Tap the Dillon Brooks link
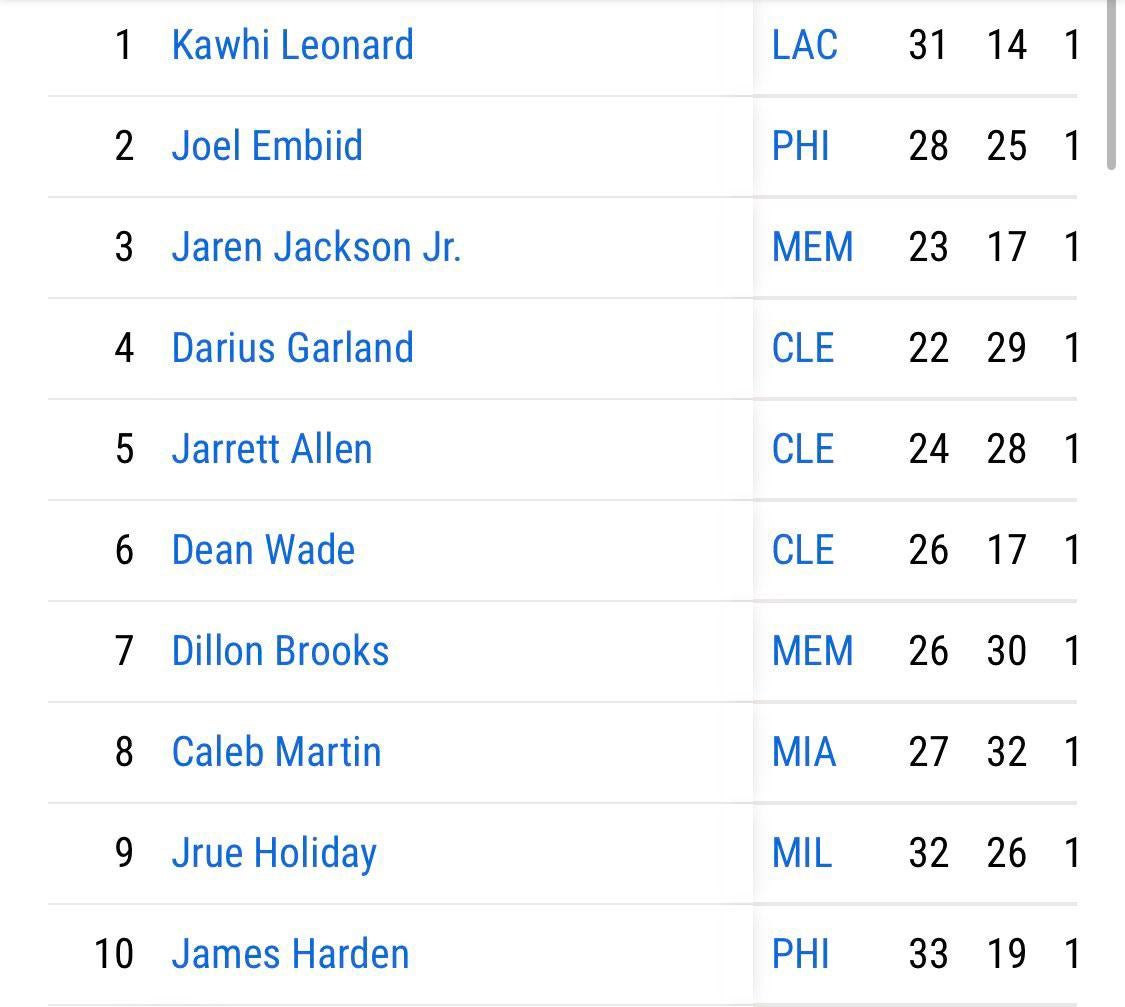Viewport: 1125px width, 1007px height. [x=280, y=652]
